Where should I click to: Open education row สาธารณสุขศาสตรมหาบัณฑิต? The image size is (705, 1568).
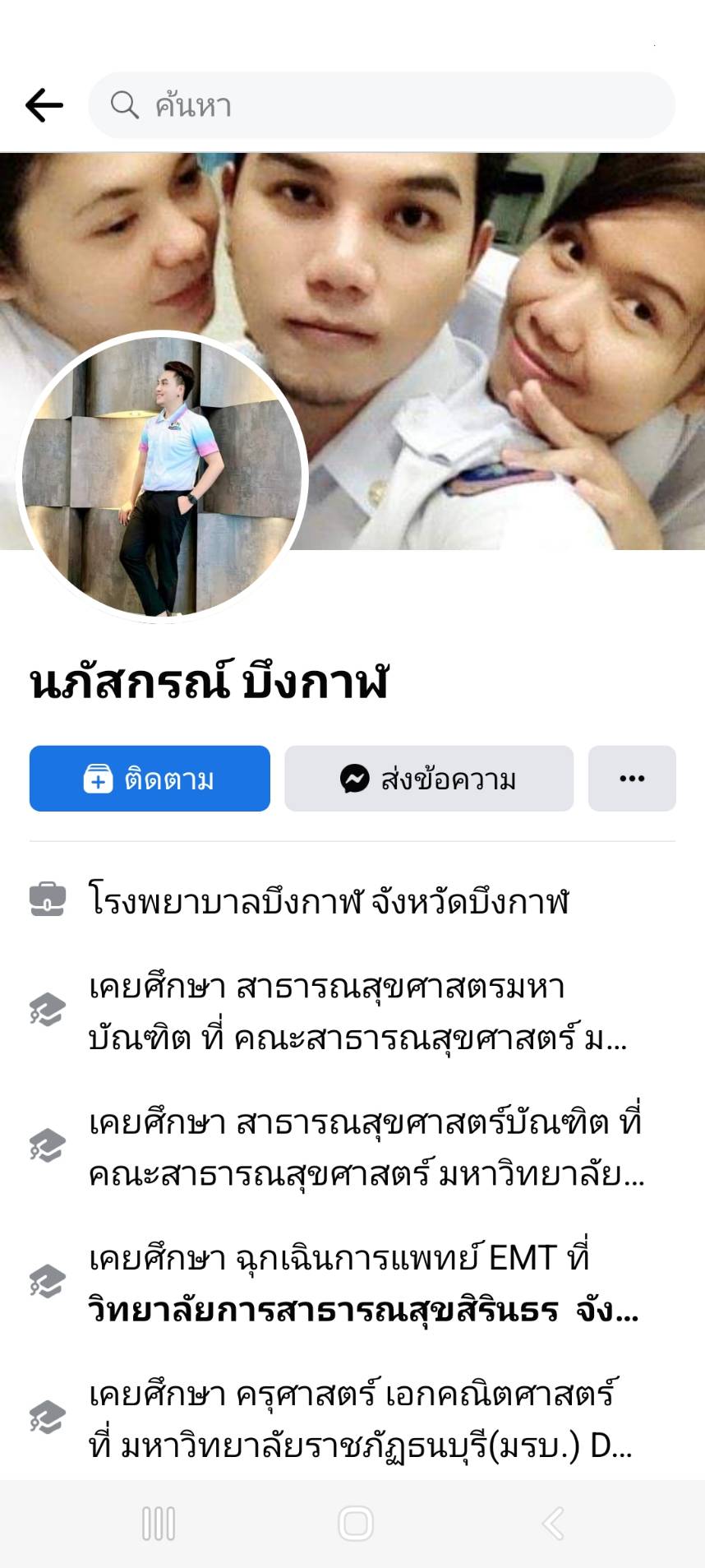(357, 1011)
